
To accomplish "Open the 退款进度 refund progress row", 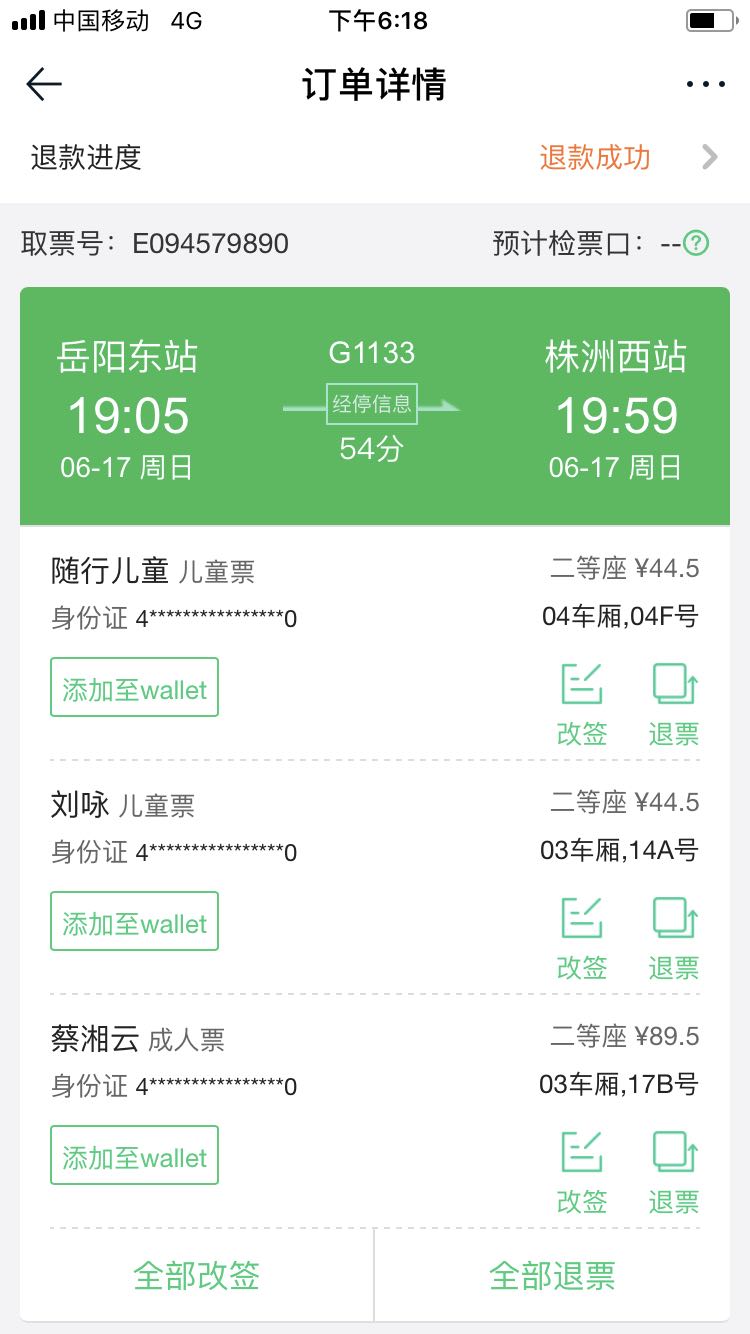I will pos(375,158).
